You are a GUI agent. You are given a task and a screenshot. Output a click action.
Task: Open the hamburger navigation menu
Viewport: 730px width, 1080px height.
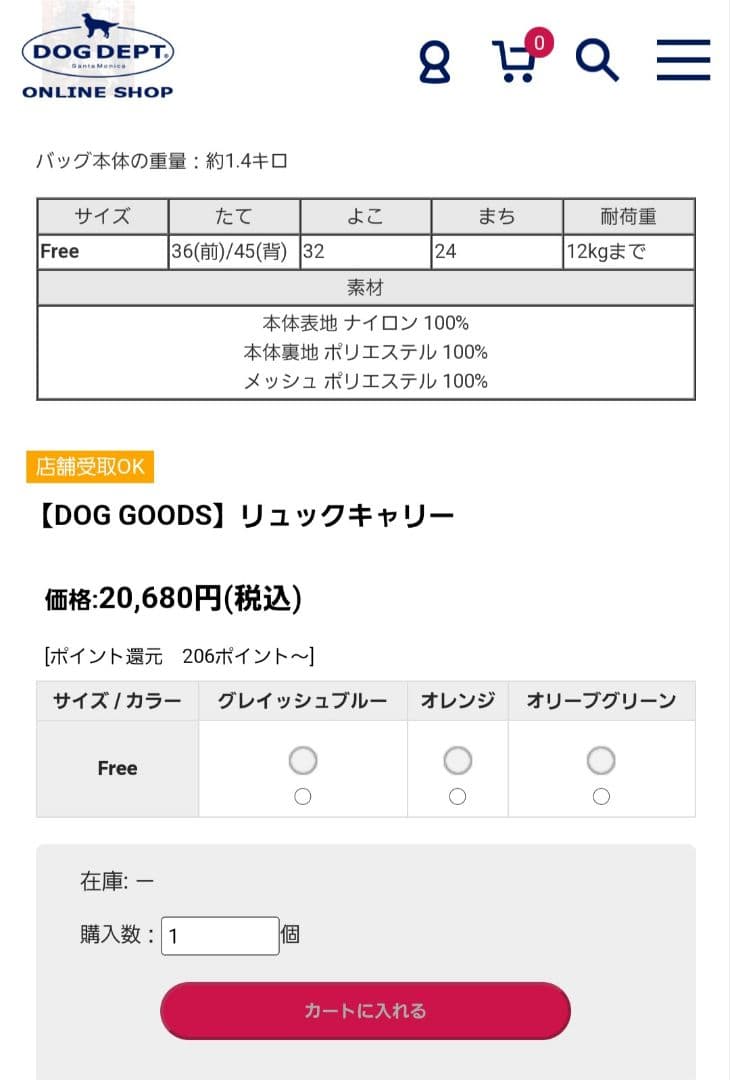[x=683, y=60]
